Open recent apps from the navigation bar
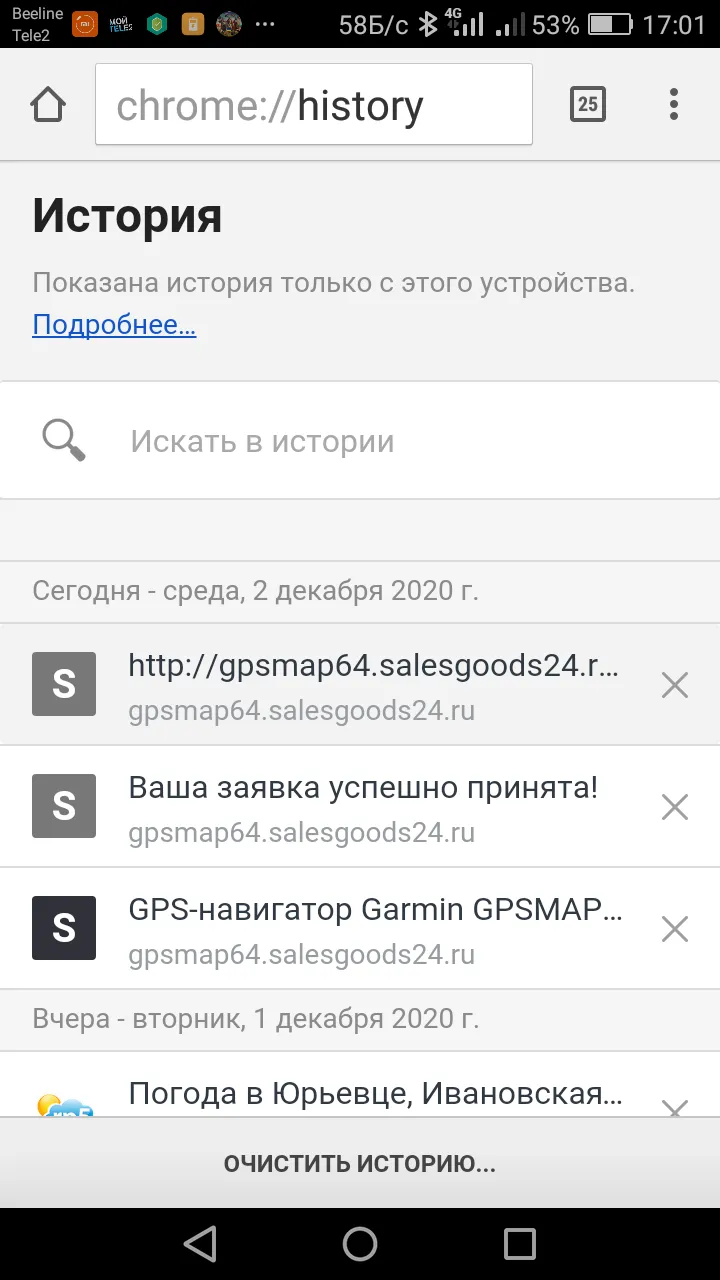Viewport: 720px width, 1280px height. pyautogui.click(x=520, y=1244)
